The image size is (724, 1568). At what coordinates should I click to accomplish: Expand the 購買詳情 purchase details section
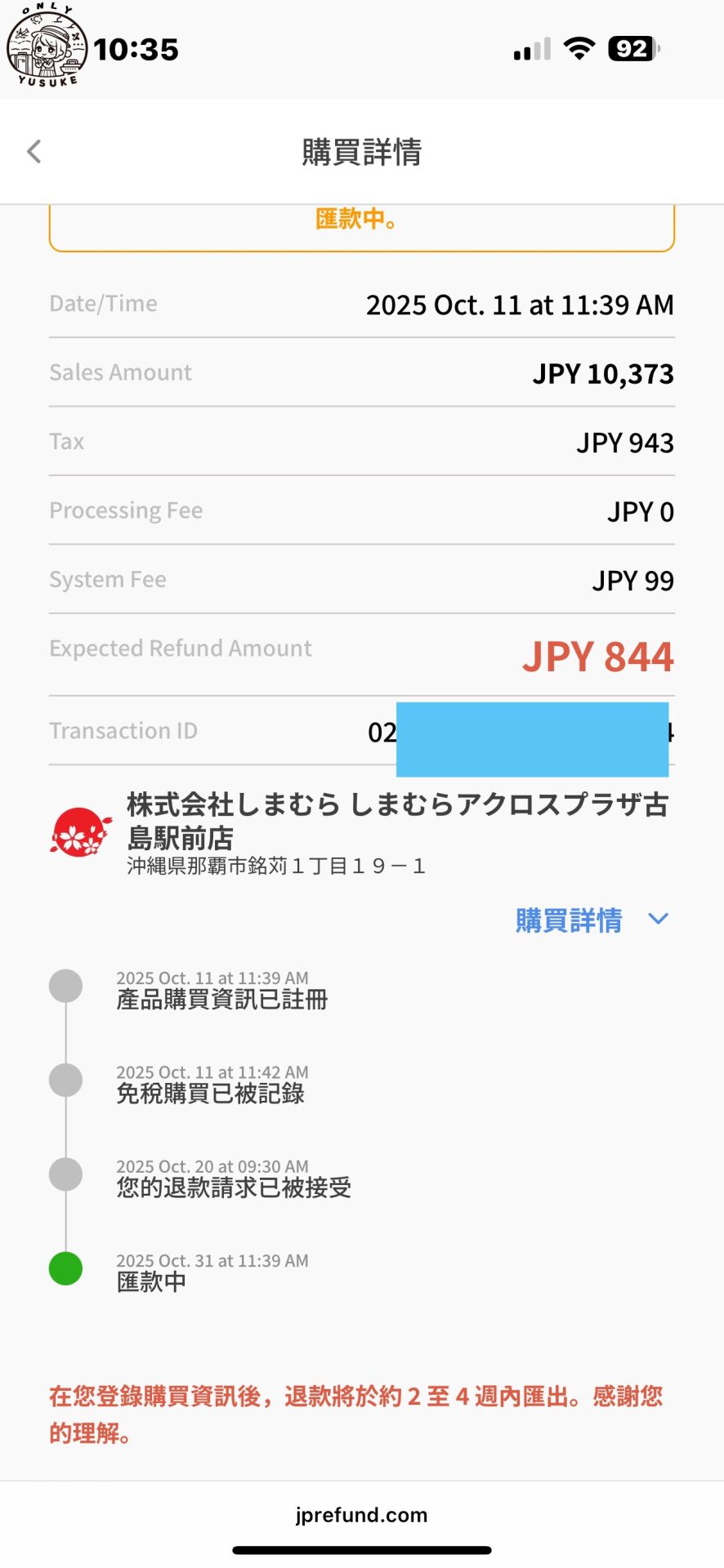[570, 920]
